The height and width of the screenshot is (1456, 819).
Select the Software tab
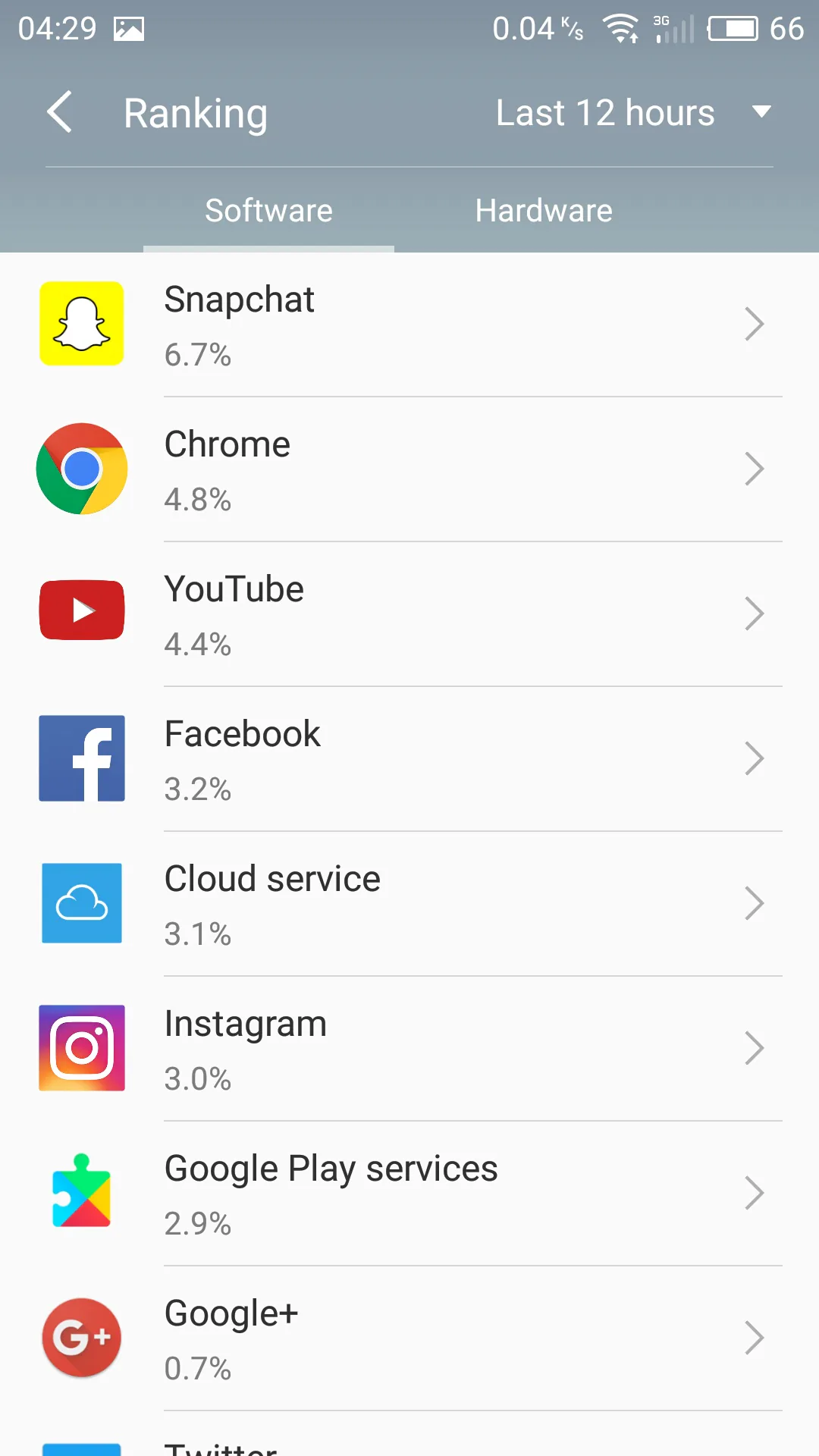pyautogui.click(x=268, y=210)
